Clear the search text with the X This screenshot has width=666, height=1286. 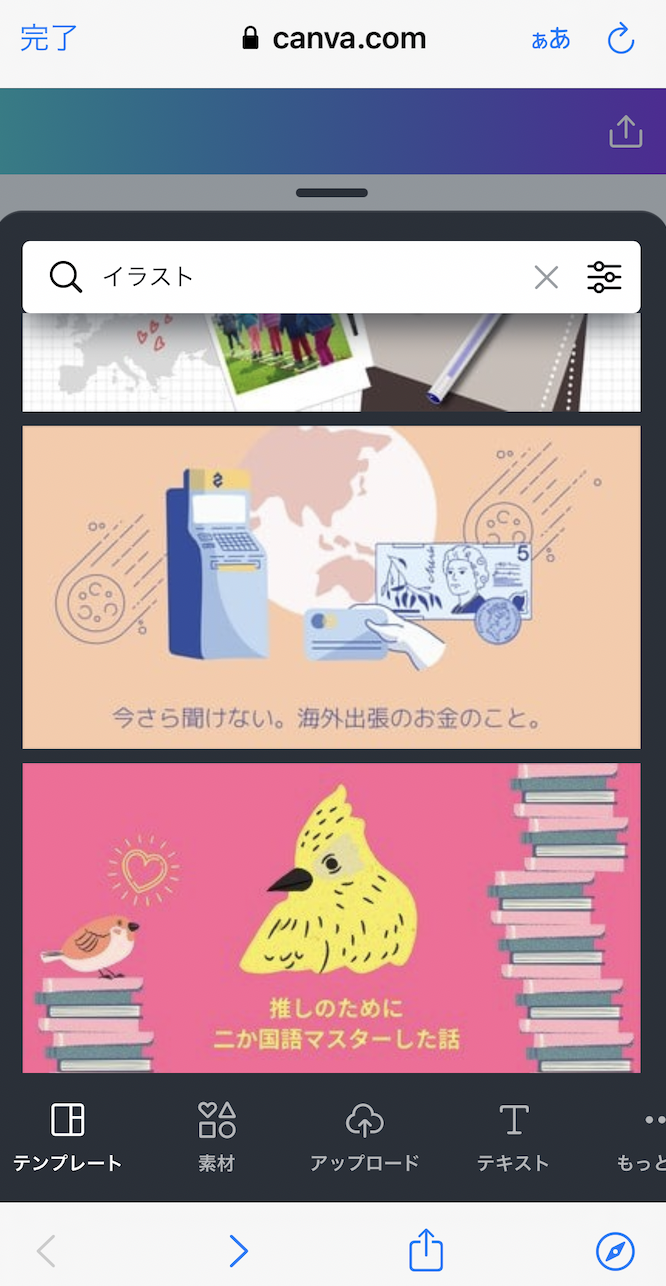(x=546, y=277)
